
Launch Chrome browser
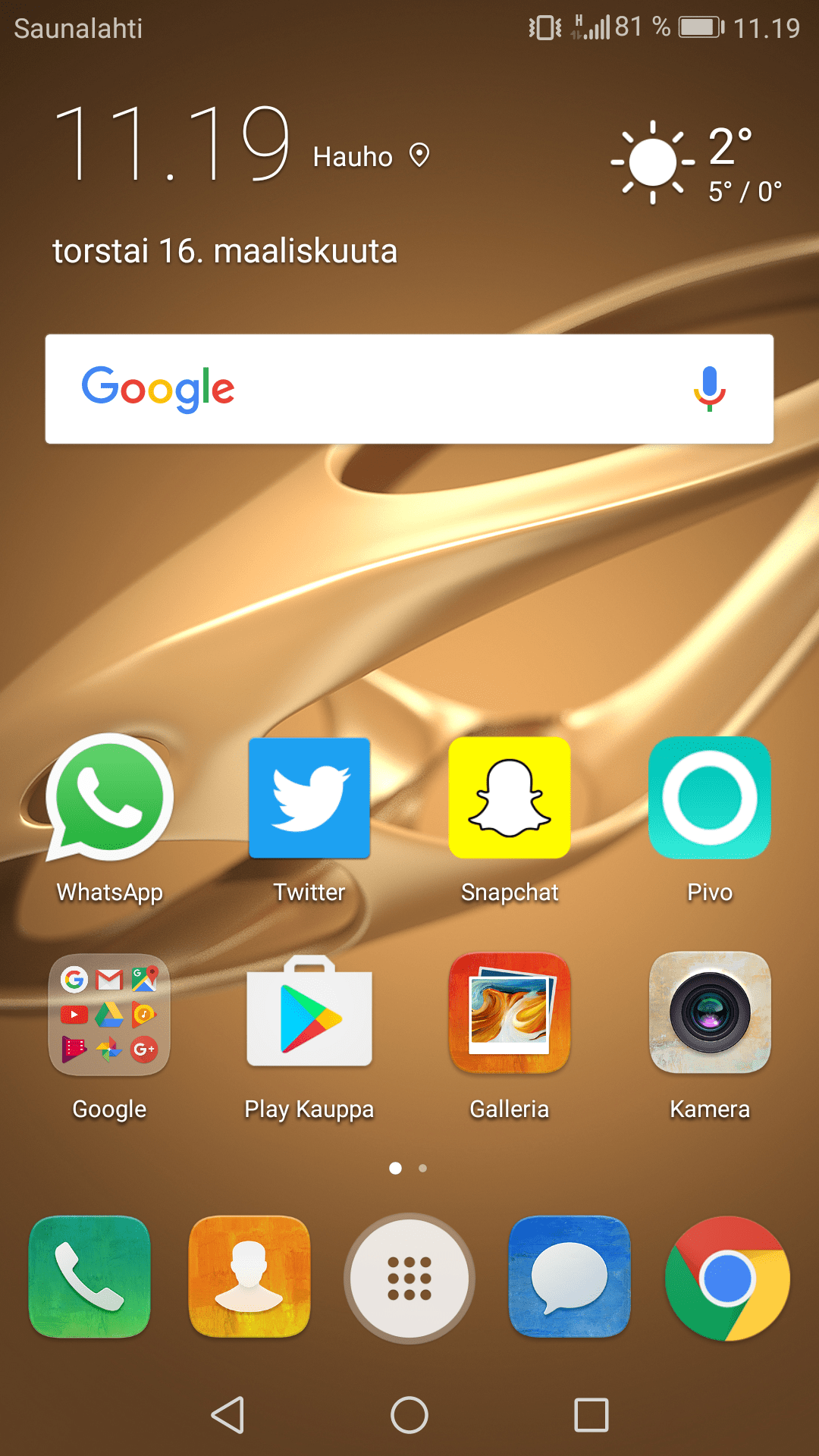click(728, 1279)
